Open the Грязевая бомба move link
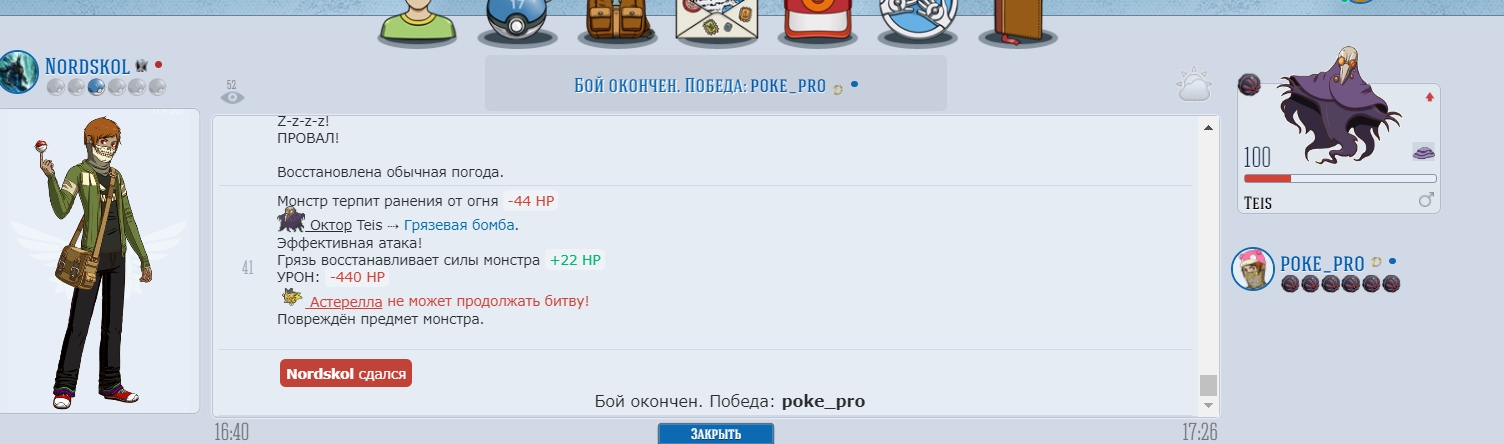Viewport: 1504px width, 444px height. (x=459, y=225)
